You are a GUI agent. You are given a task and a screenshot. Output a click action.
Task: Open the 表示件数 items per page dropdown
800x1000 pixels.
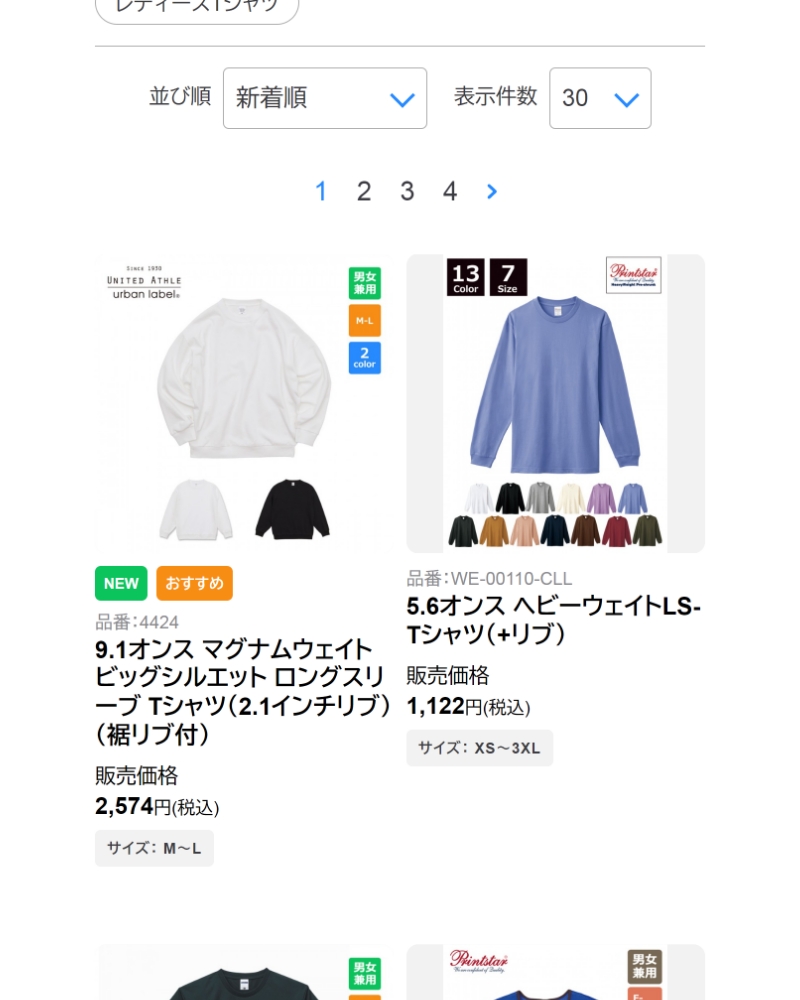(x=599, y=98)
